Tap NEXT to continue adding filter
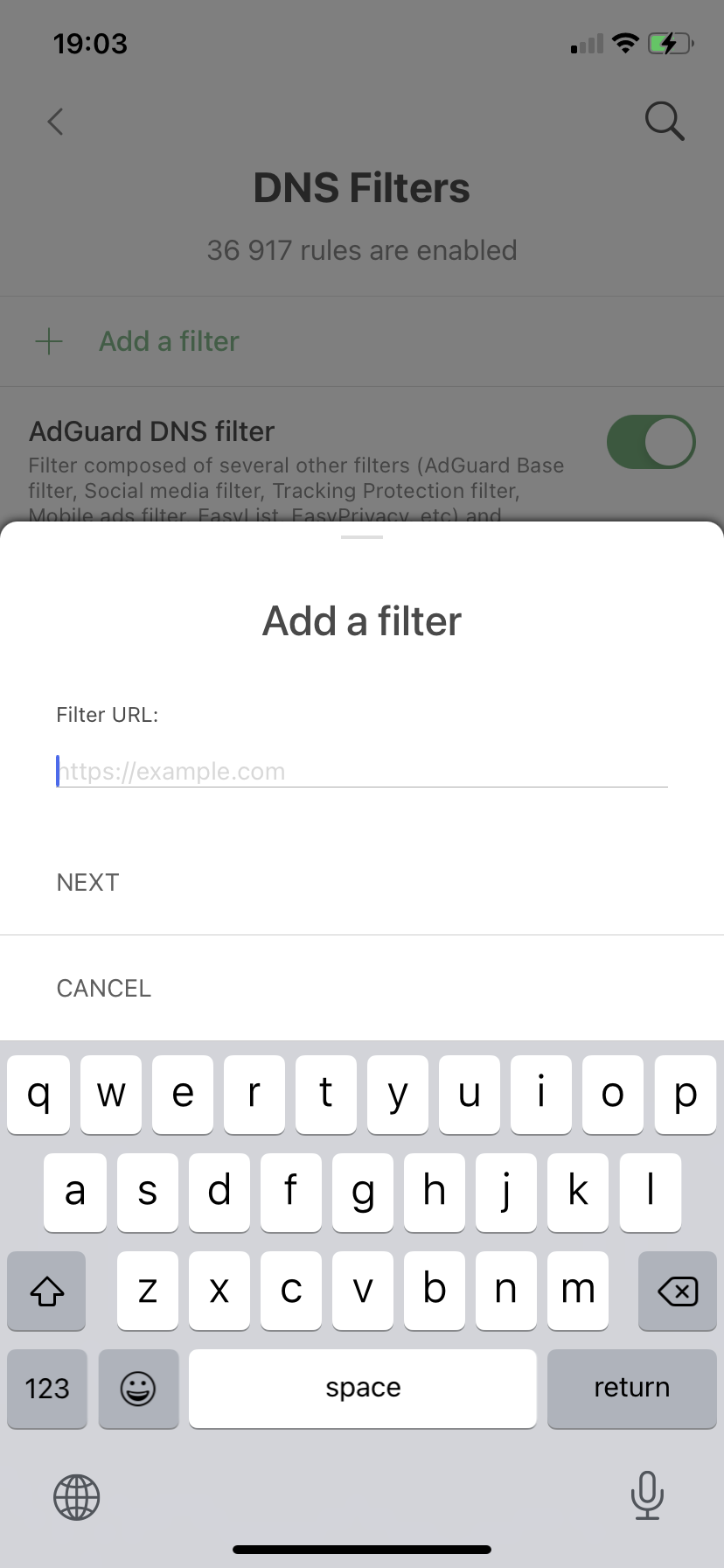 [87, 882]
